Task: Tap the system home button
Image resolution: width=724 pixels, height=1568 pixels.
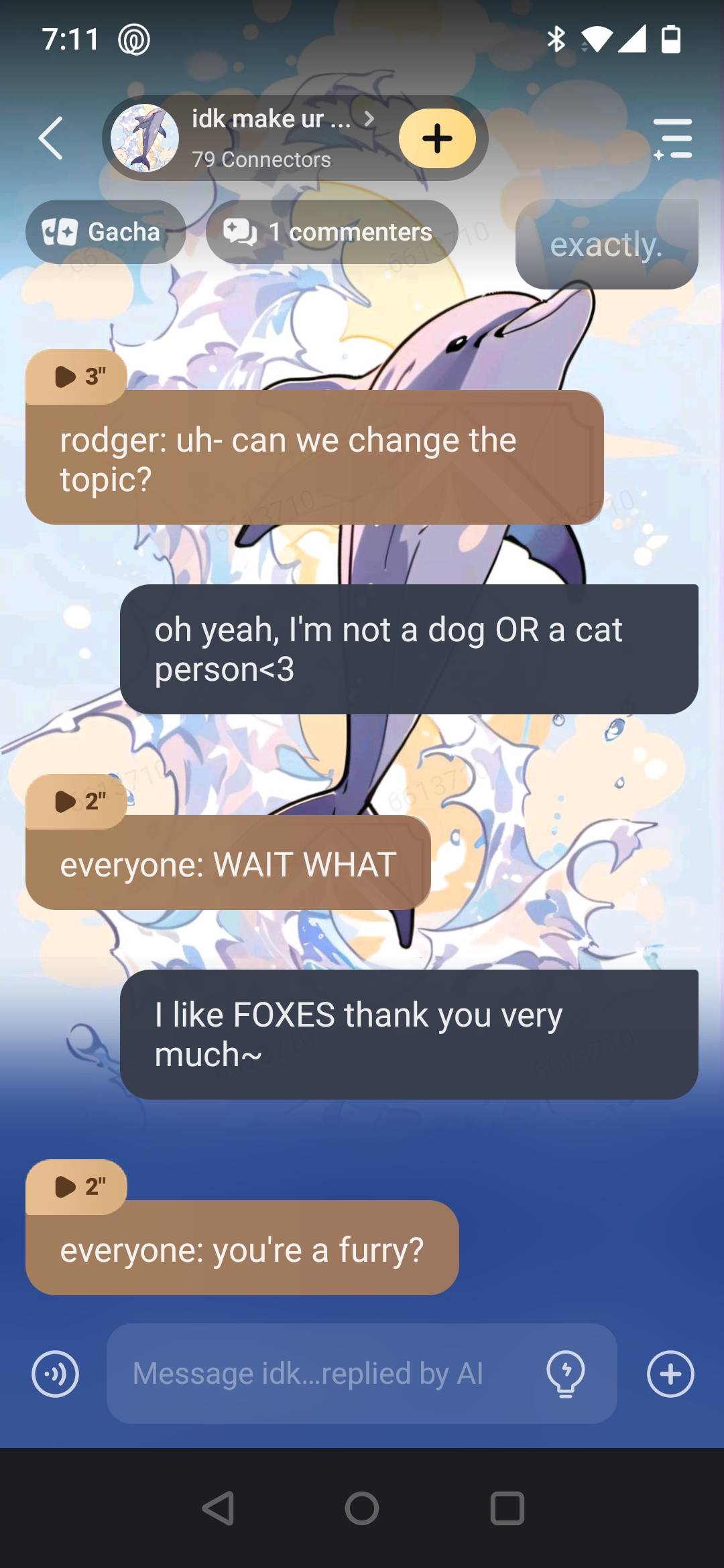Action: click(362, 1509)
